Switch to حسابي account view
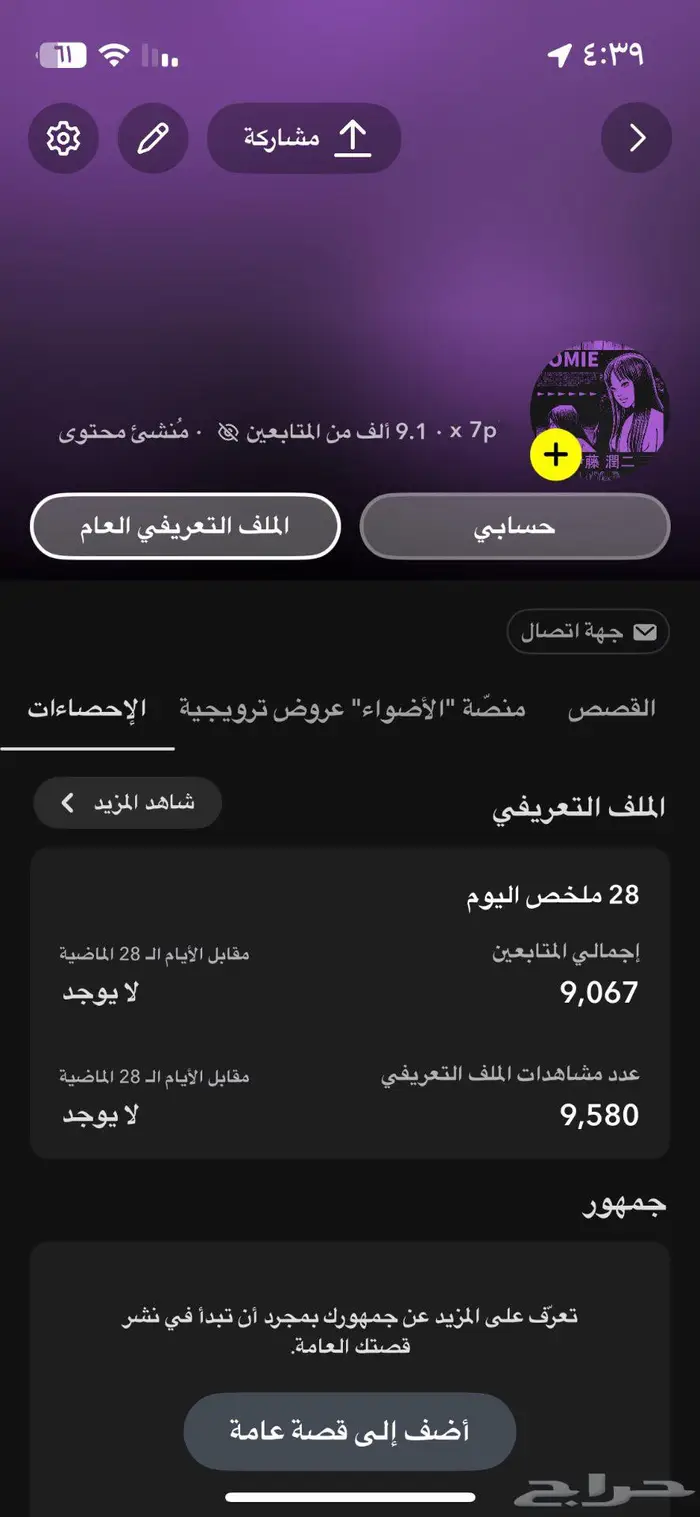This screenshot has width=700, height=1517. coord(514,526)
